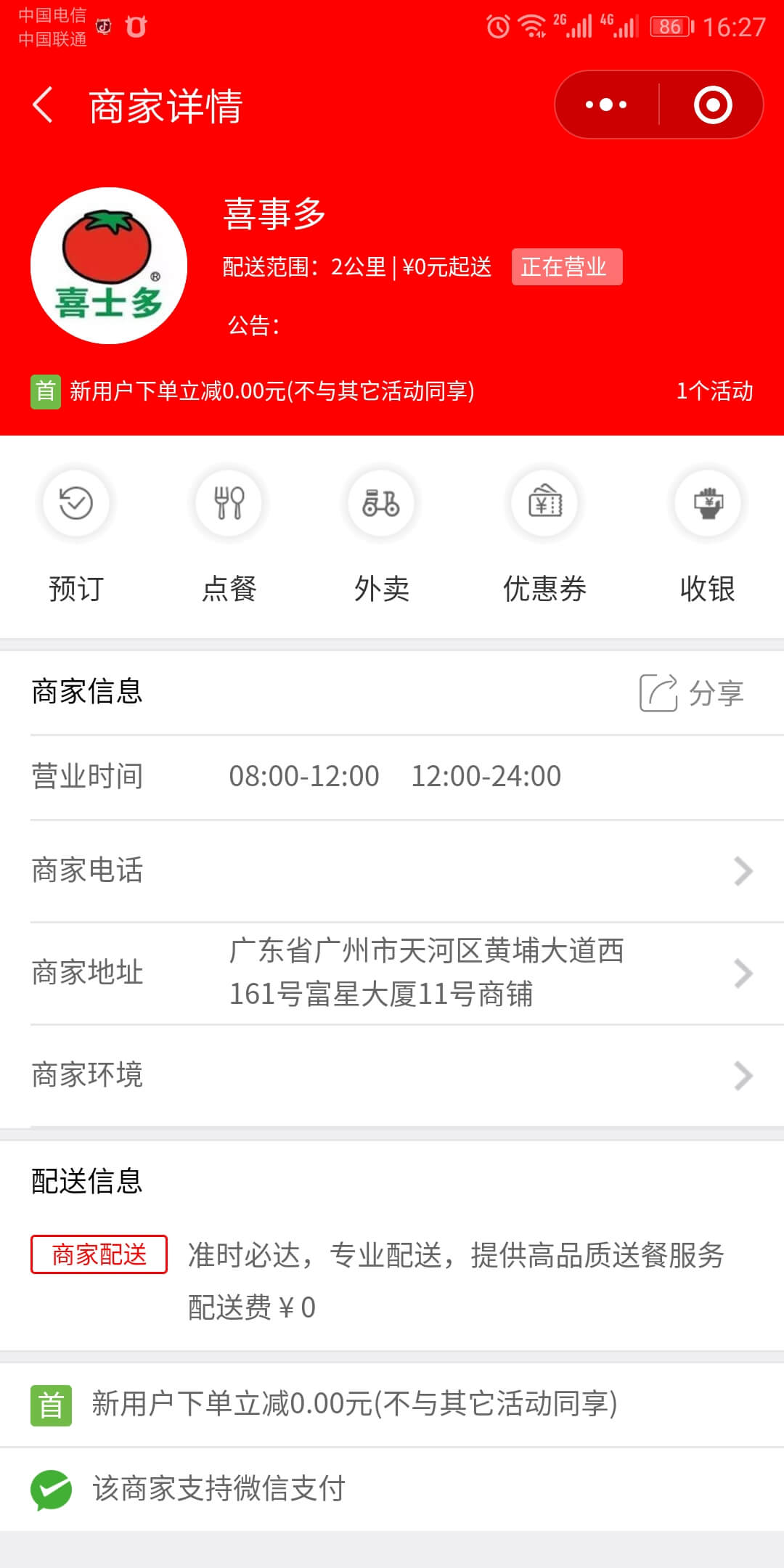Select the 外卖 delivery scooter icon
This screenshot has height=1568, width=784.
point(380,503)
